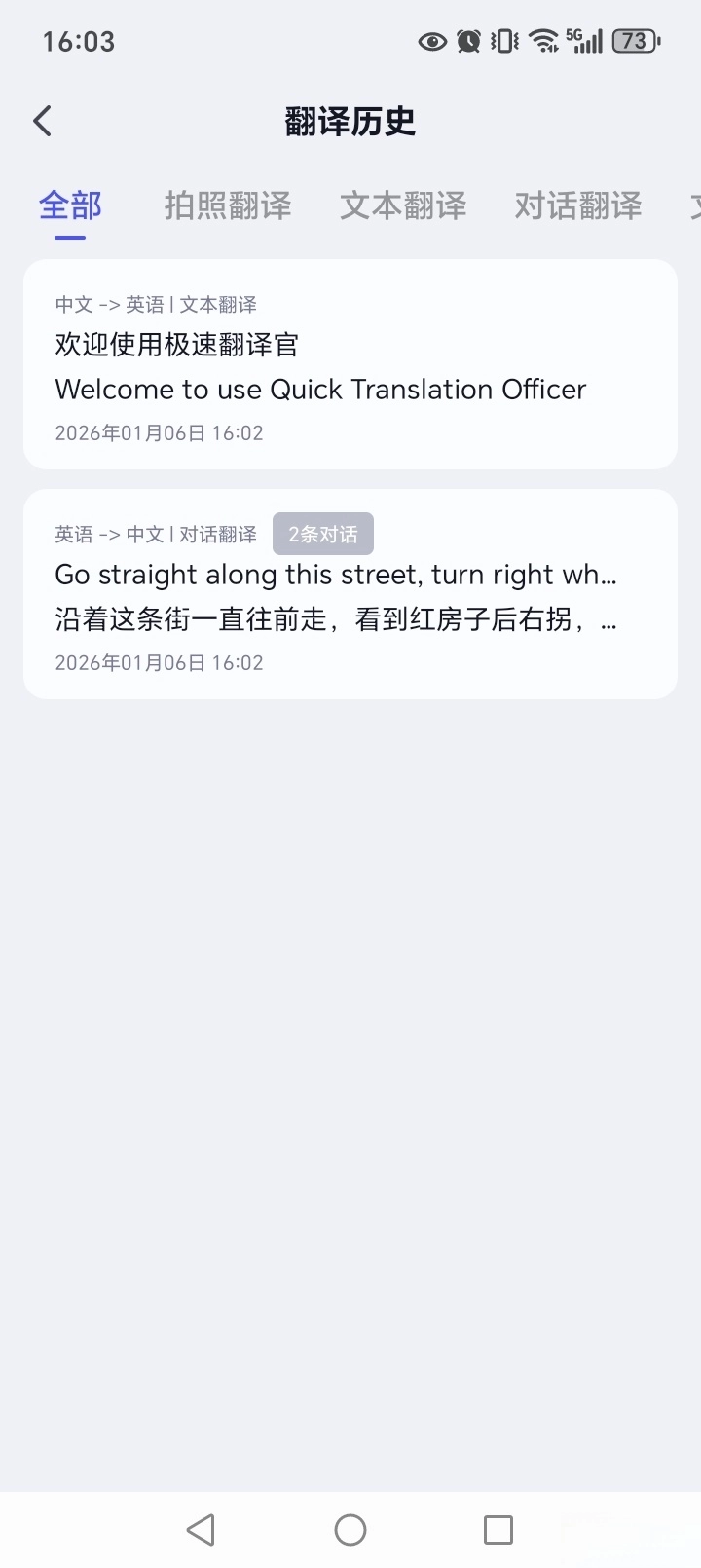
Task: Open the 'Go straight along this street' conversation record
Action: tap(350, 594)
